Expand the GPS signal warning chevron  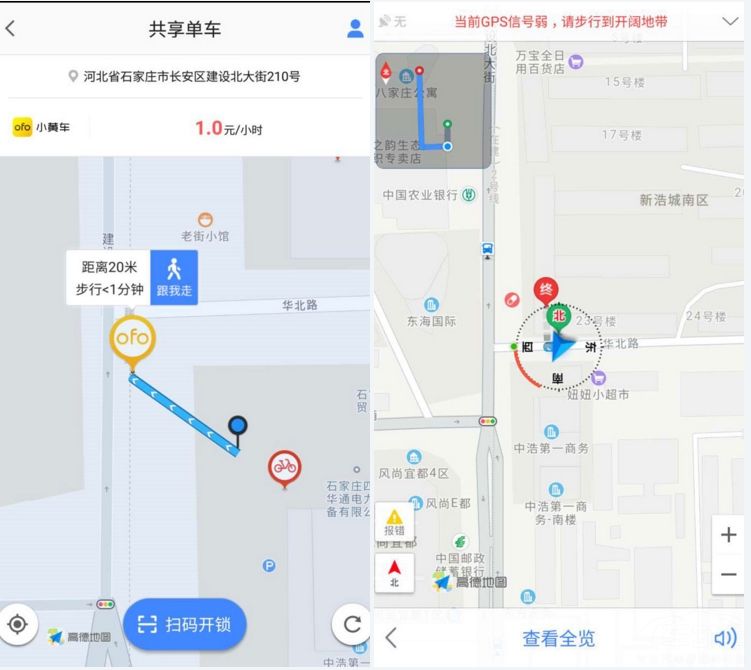click(x=730, y=22)
